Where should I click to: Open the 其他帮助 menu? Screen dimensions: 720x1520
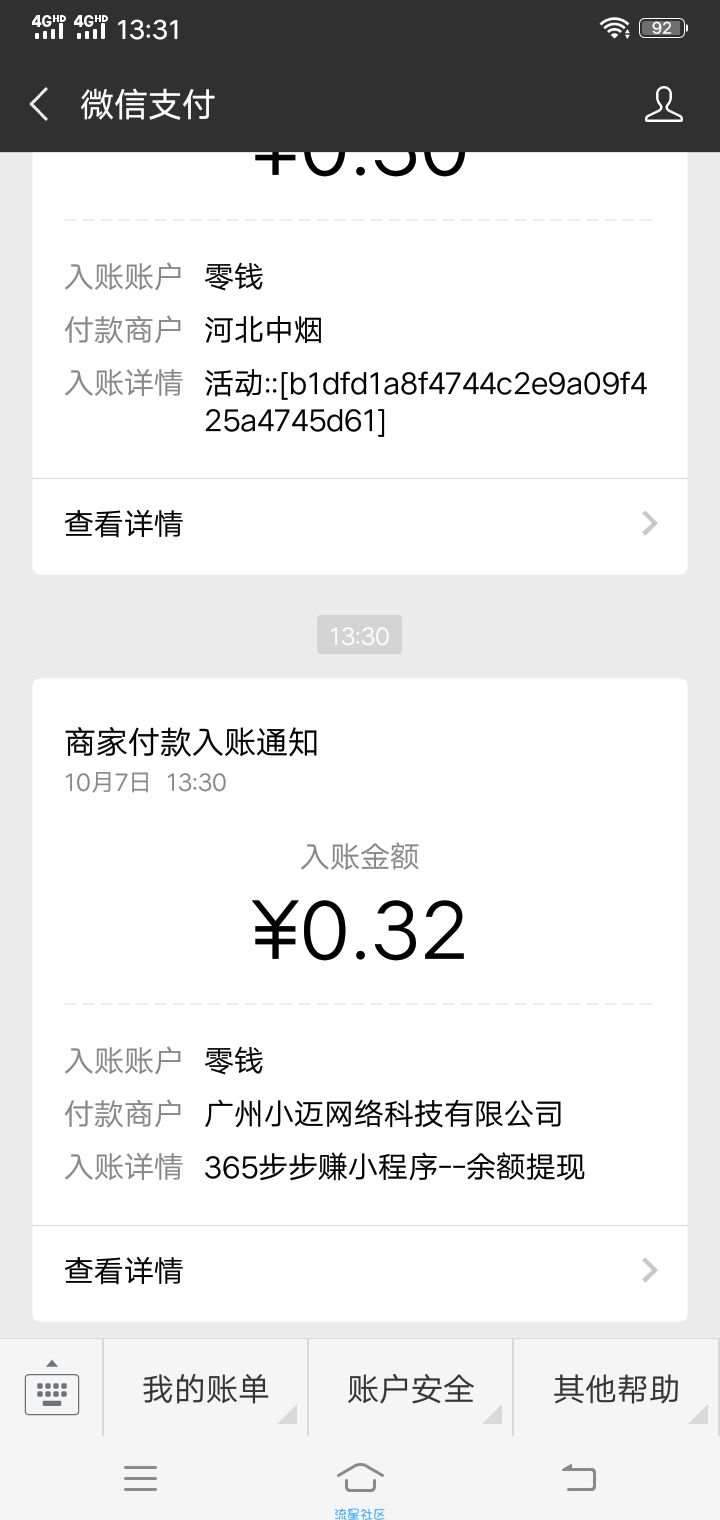pos(616,1388)
